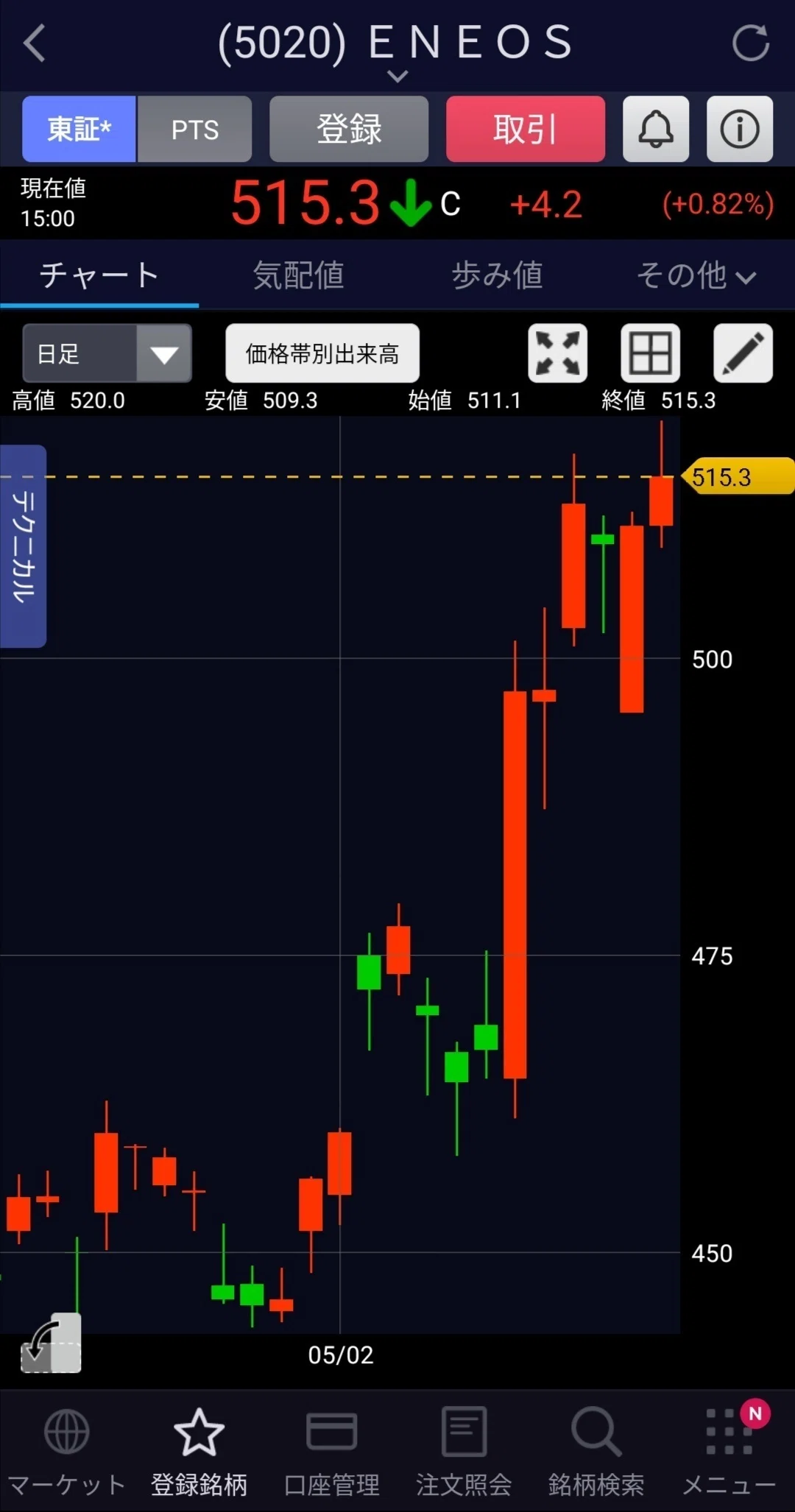This screenshot has width=795, height=1512.
Task: Go to the マーケット tab
Action: pos(66,1452)
